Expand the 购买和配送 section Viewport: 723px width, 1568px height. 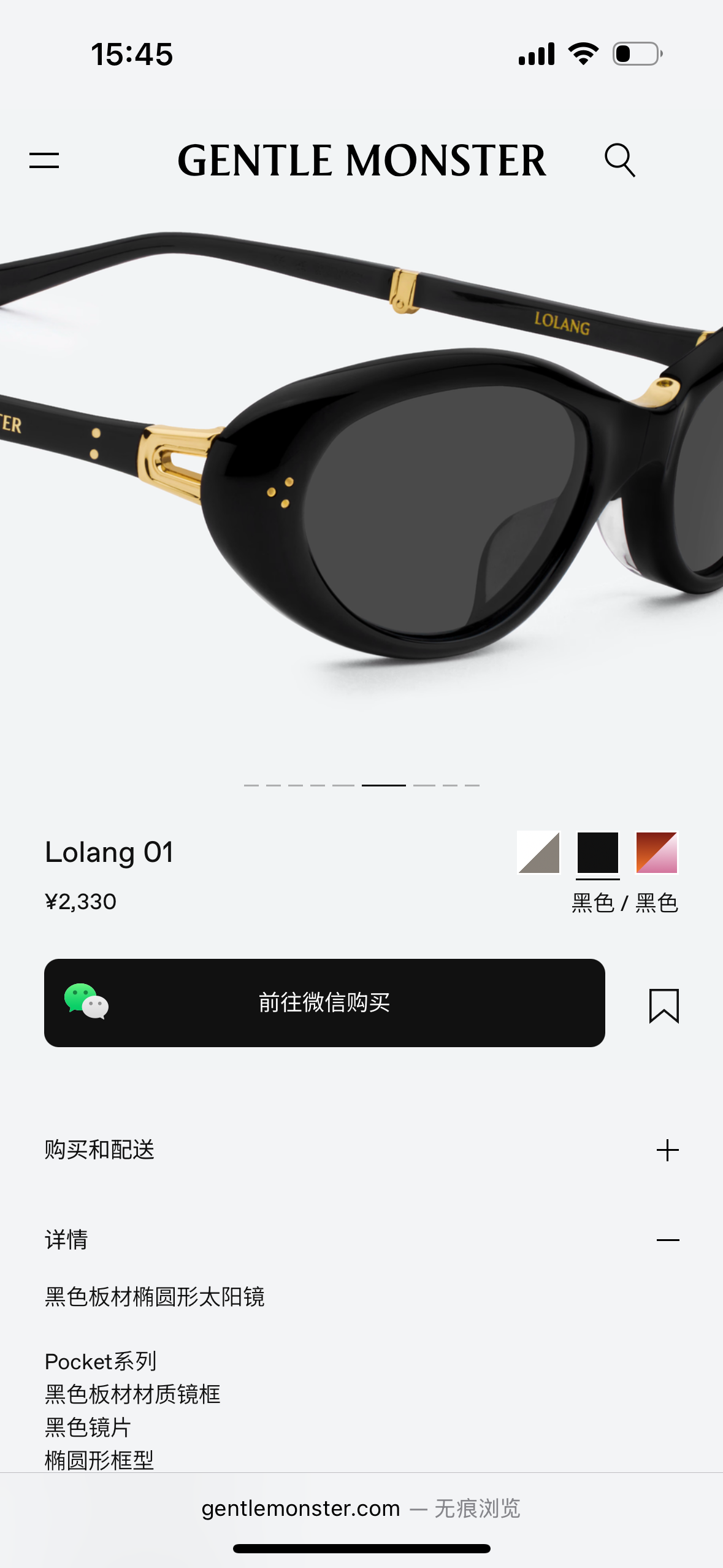point(667,1150)
